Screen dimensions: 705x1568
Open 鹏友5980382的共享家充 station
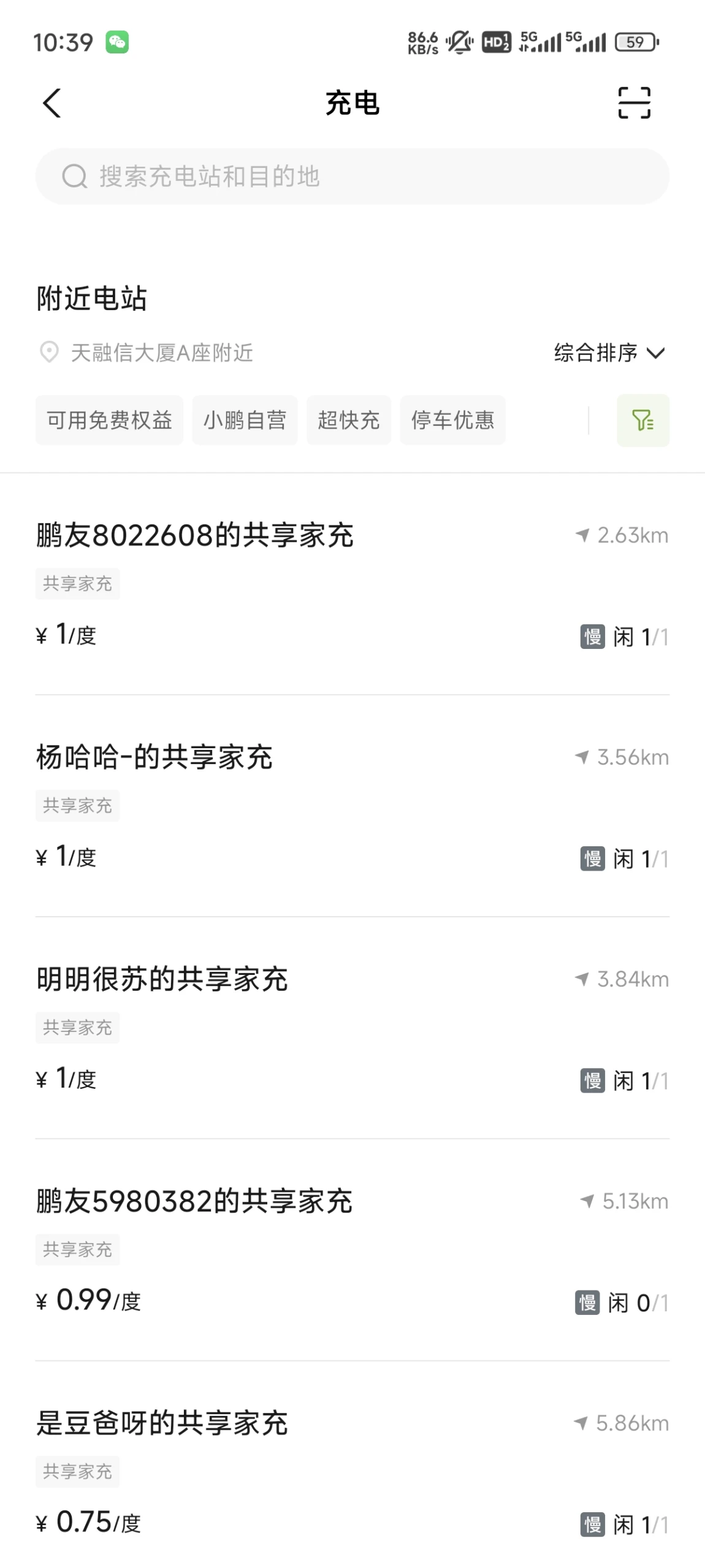tap(352, 1250)
